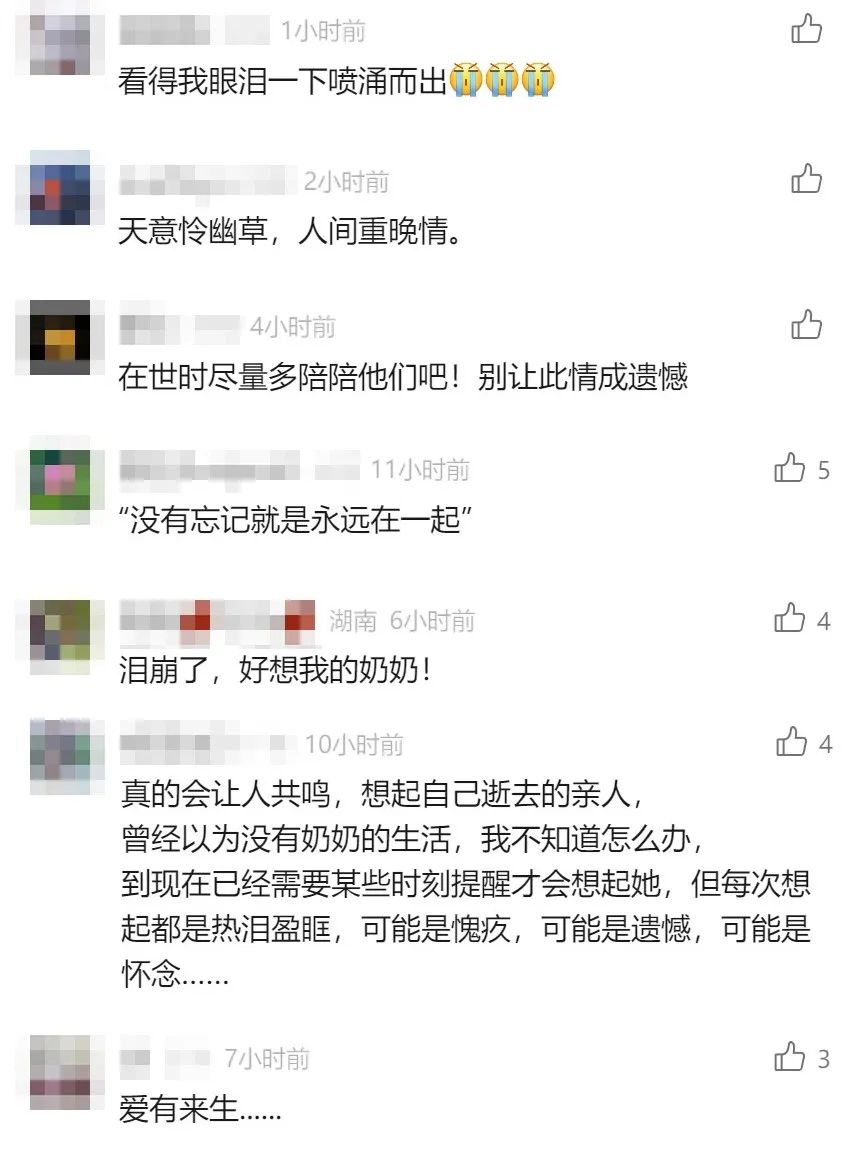Give a like to '泪崩了，好想我的奶奶'

click(790, 619)
